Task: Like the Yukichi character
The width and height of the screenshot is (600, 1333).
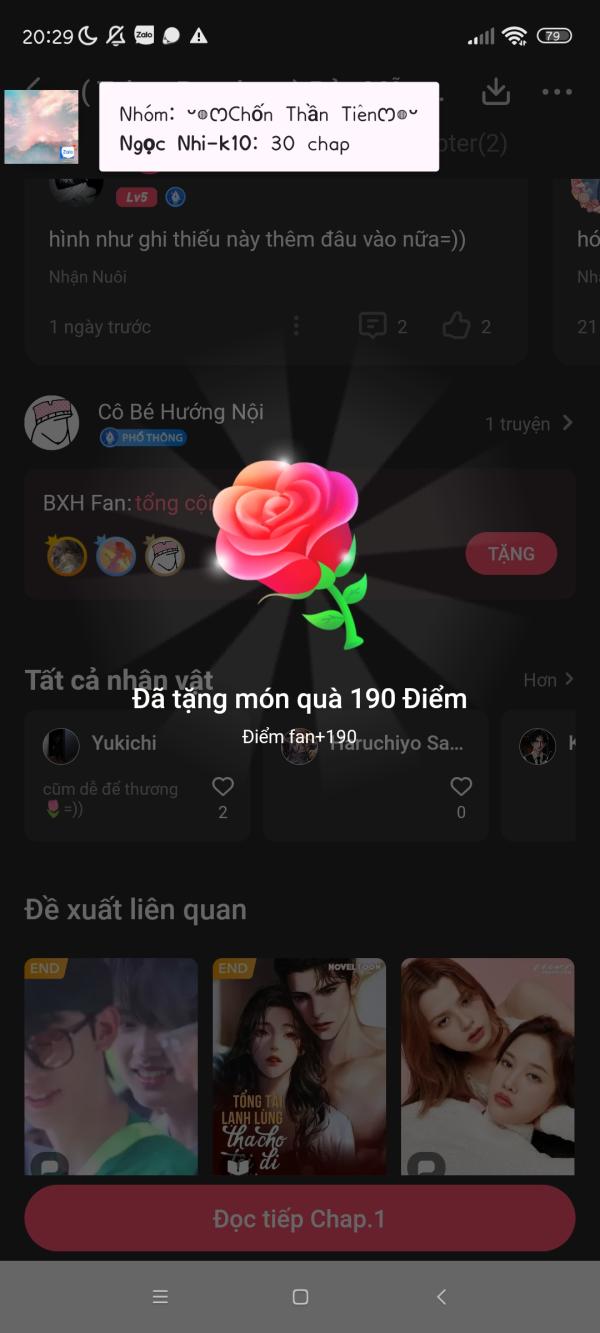Action: (223, 787)
